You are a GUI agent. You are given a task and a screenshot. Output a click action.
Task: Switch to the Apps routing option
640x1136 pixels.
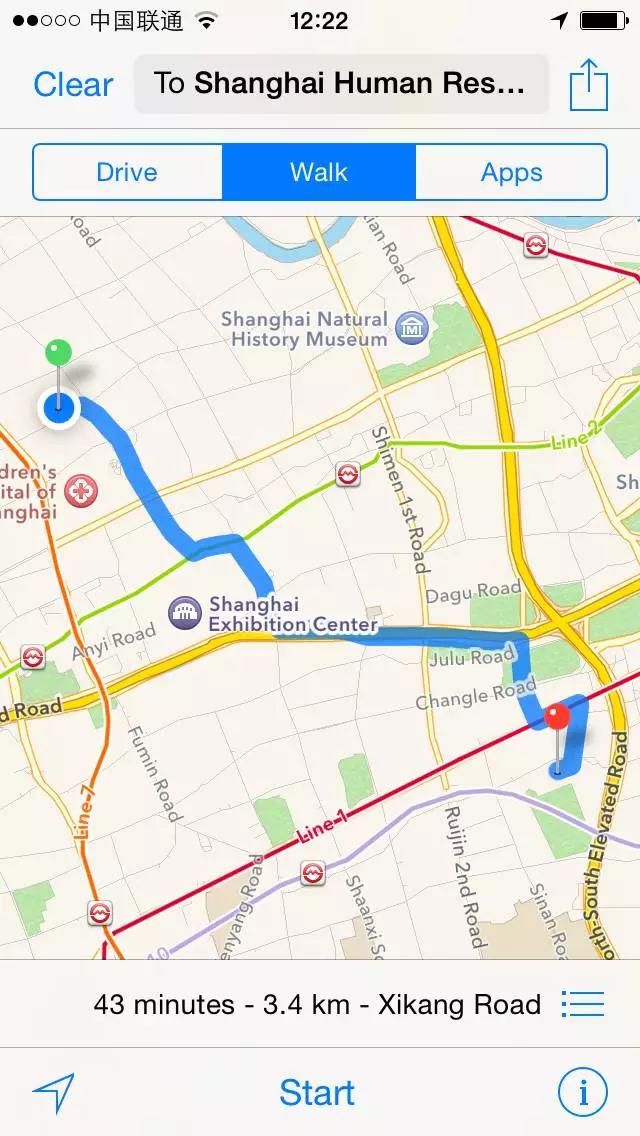tap(511, 172)
